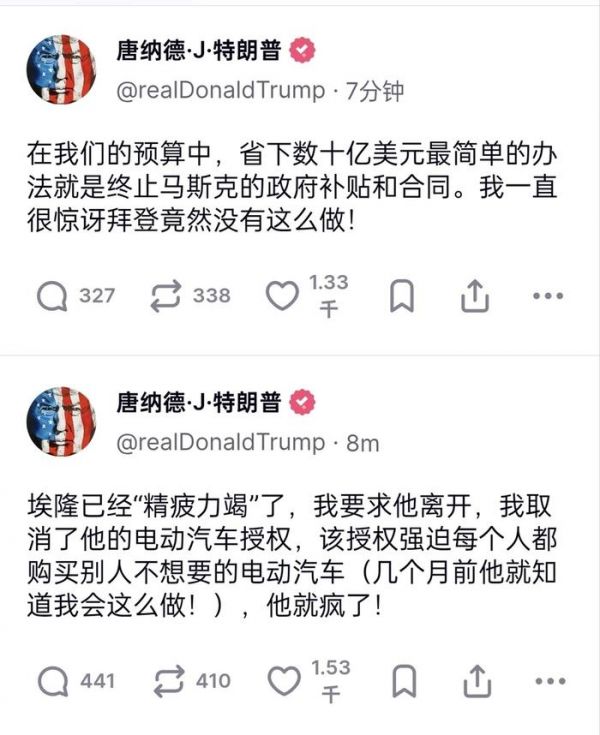600x735 pixels.
Task: Like the post posted 7分钟 ago
Action: tap(284, 296)
